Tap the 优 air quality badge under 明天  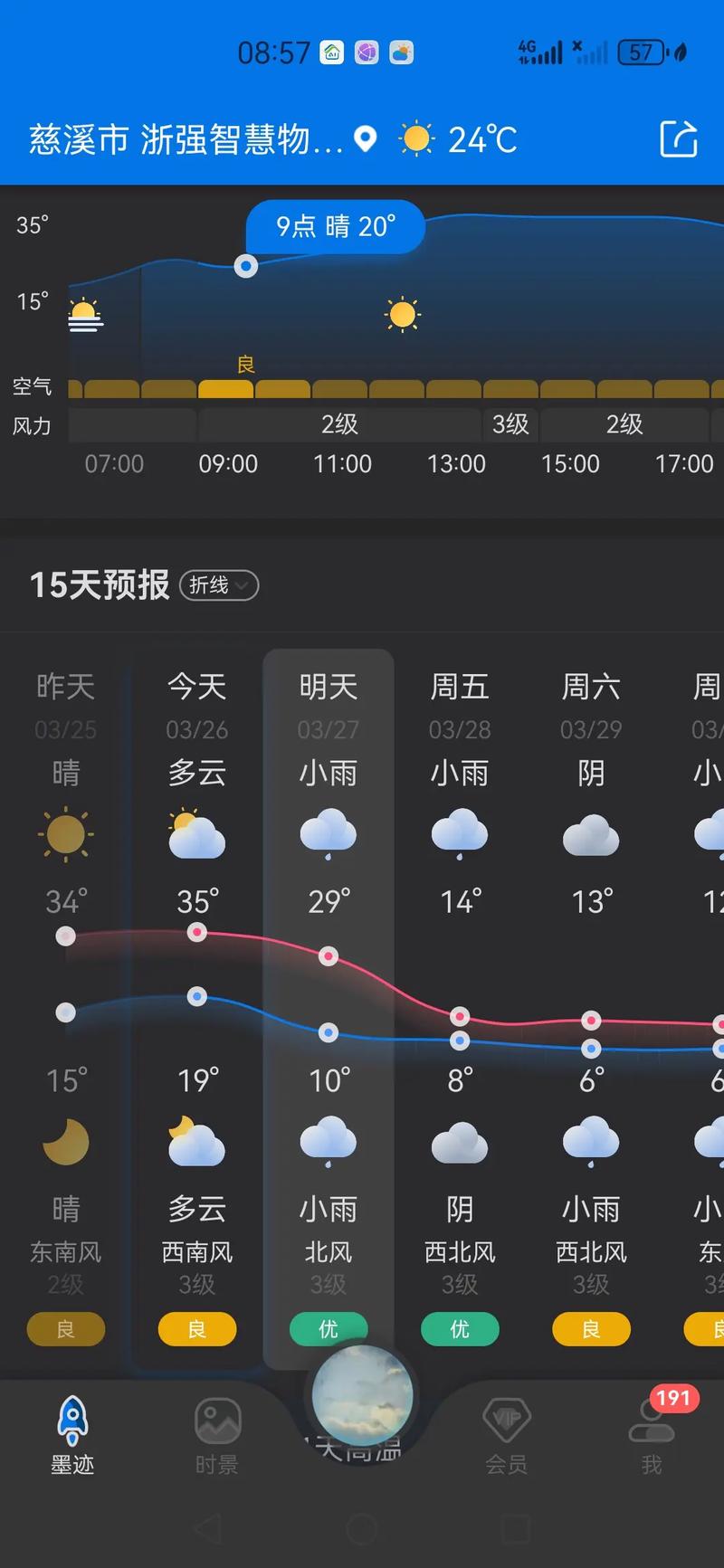coord(328,1329)
